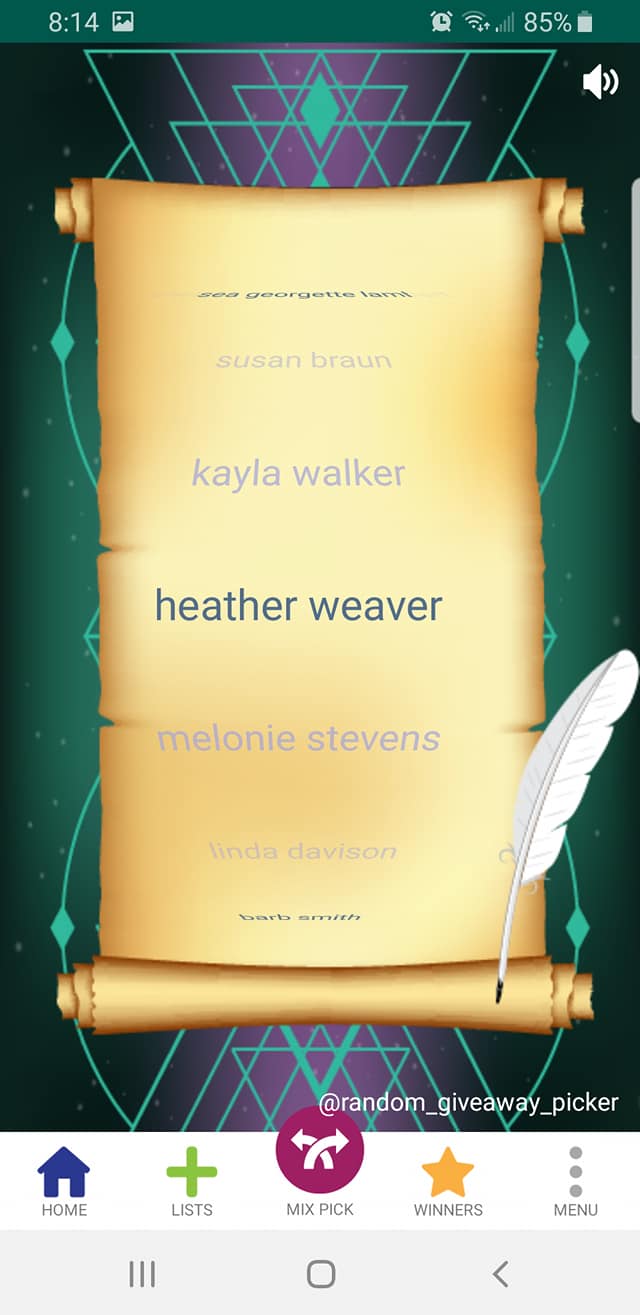Open the Menu tab
The height and width of the screenshot is (1315, 640).
[x=576, y=1180]
